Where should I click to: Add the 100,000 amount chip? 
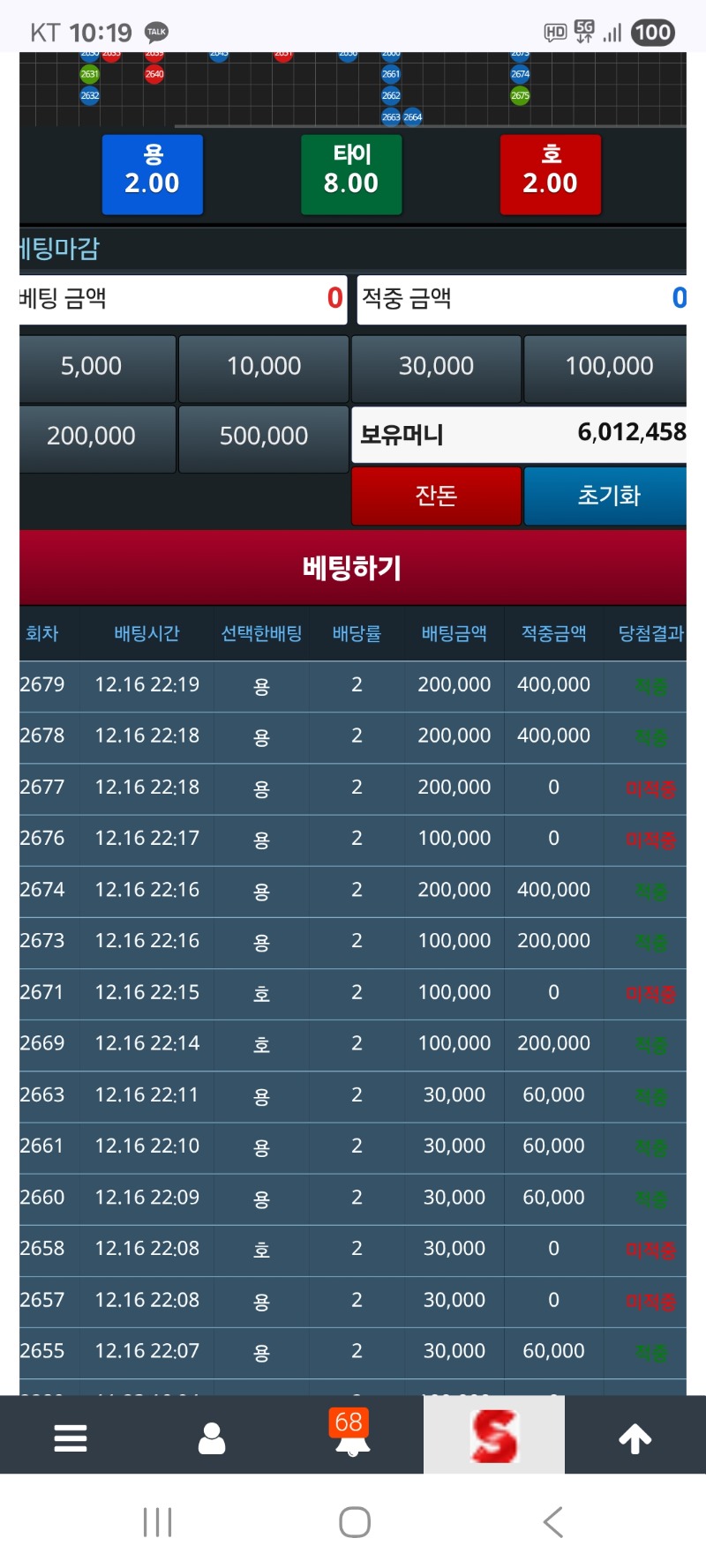click(x=607, y=367)
